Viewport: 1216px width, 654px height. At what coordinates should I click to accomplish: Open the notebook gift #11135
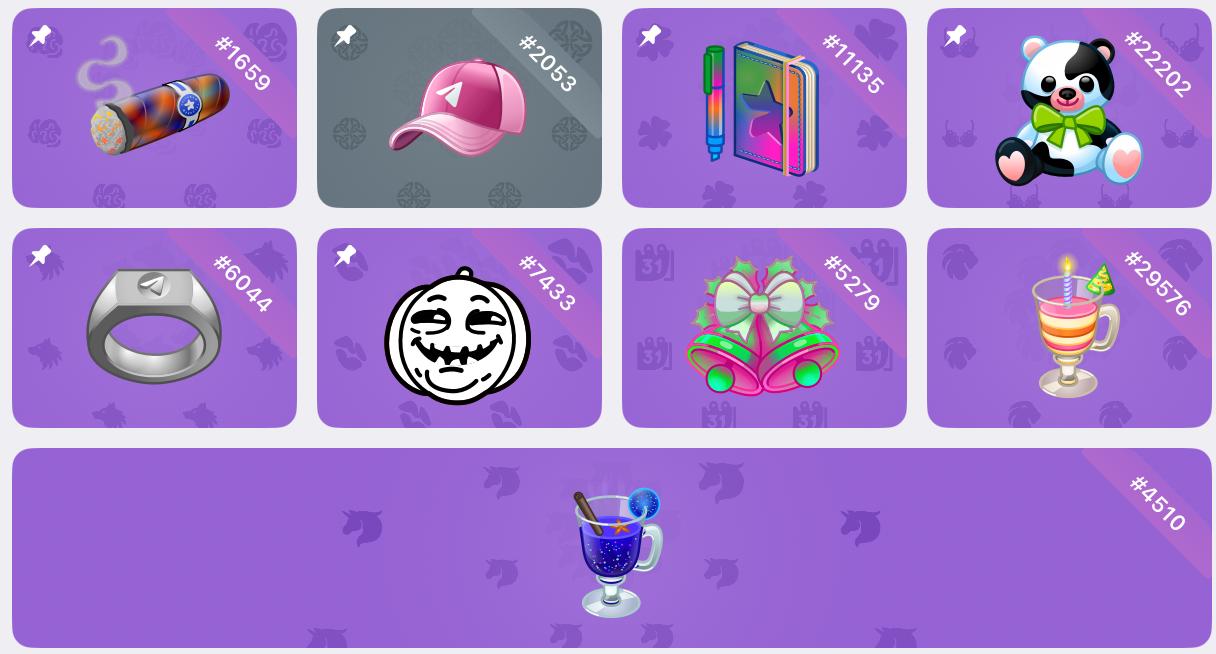coord(764,110)
